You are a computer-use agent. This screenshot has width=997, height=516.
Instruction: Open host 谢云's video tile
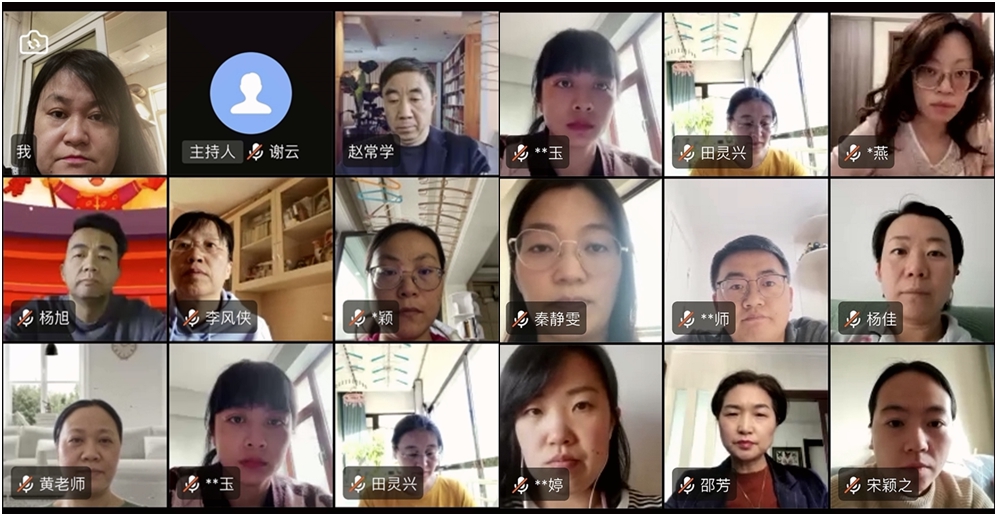250,94
